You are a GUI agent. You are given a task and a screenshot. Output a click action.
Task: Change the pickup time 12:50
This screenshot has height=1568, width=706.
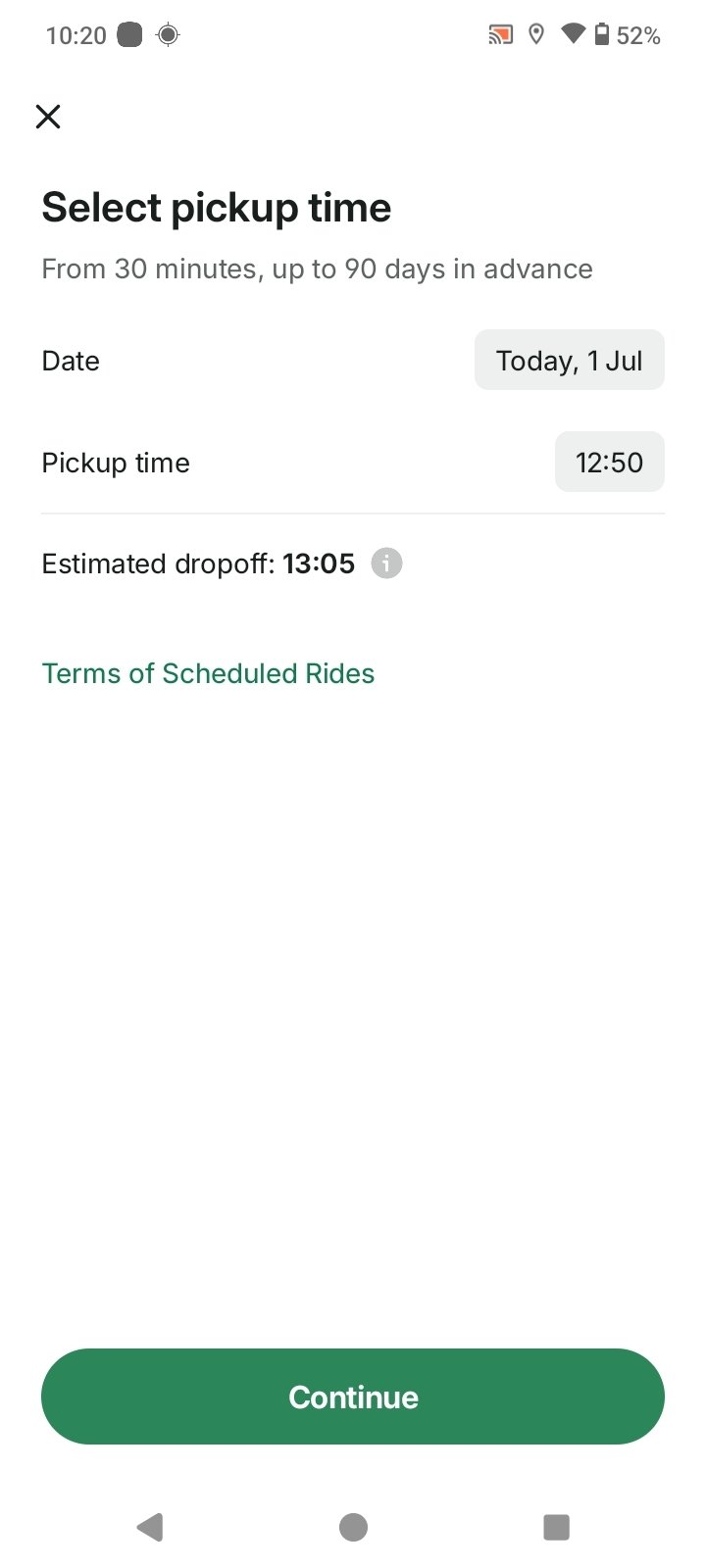pos(609,462)
